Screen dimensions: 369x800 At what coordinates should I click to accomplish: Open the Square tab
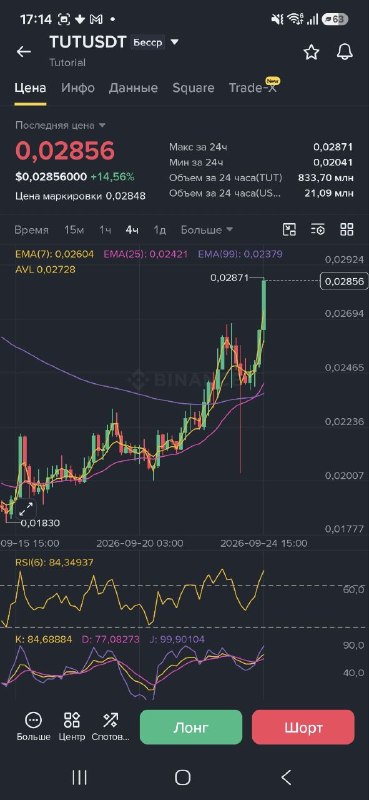pyautogui.click(x=193, y=88)
